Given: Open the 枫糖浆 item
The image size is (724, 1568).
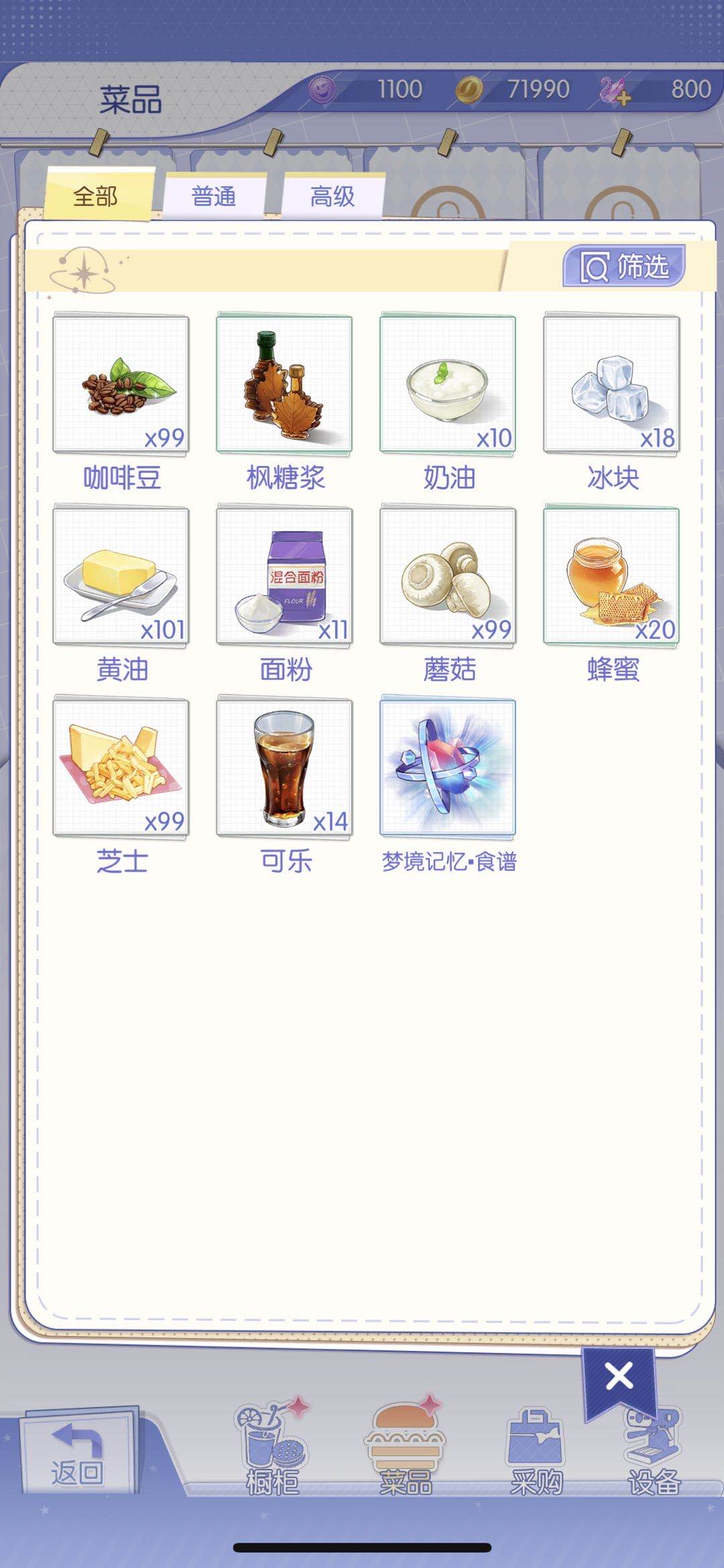Looking at the screenshot, I should click(x=285, y=384).
